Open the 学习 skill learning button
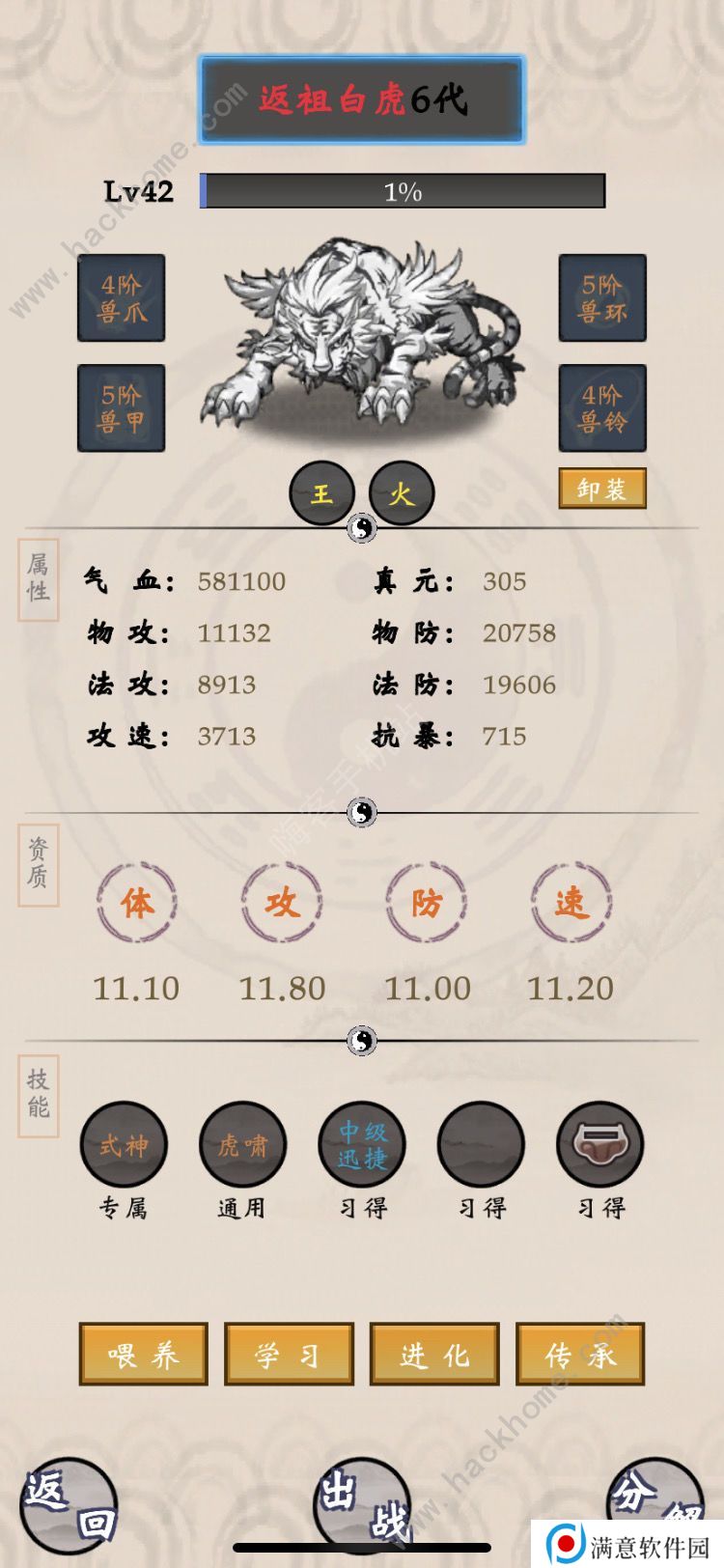 (x=289, y=1355)
